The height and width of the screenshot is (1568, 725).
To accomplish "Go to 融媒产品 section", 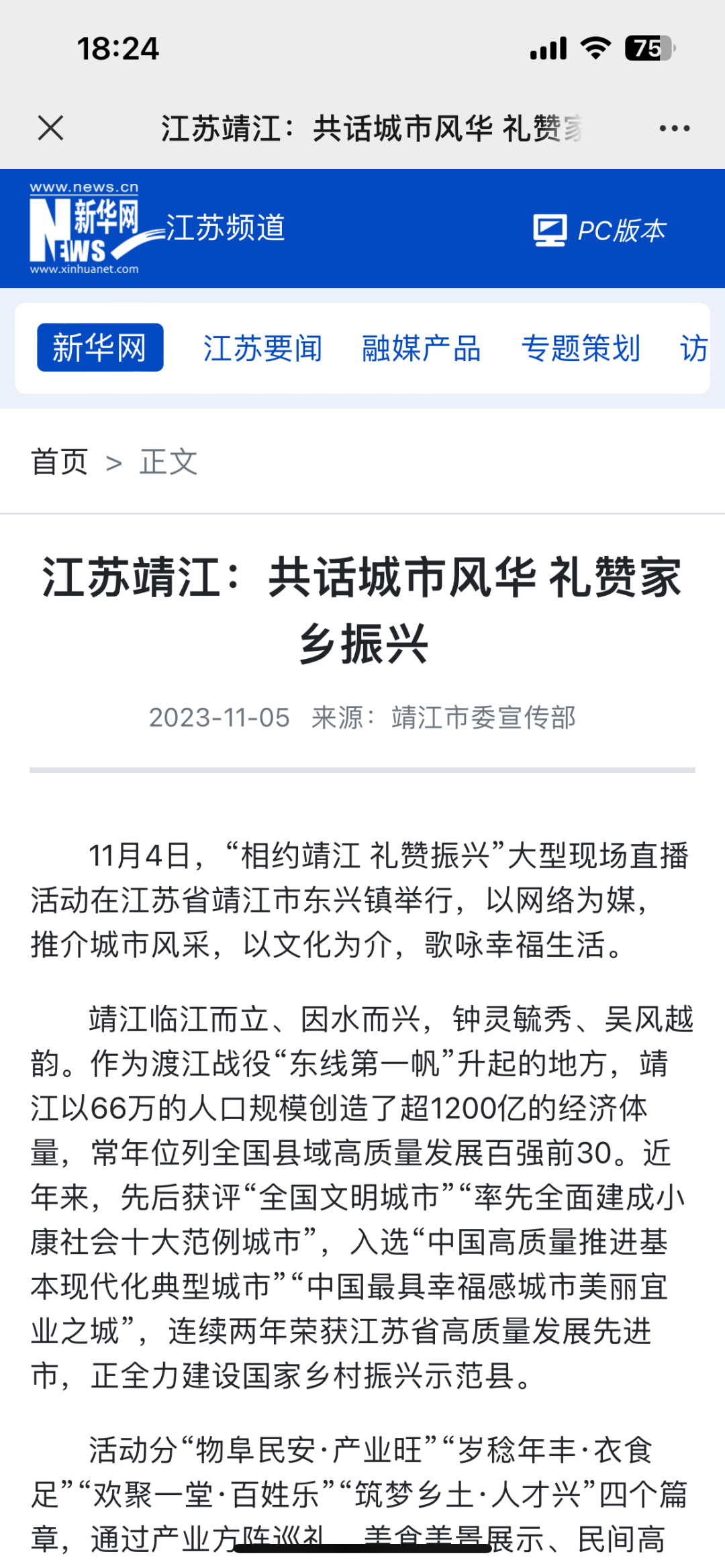I will pyautogui.click(x=422, y=348).
